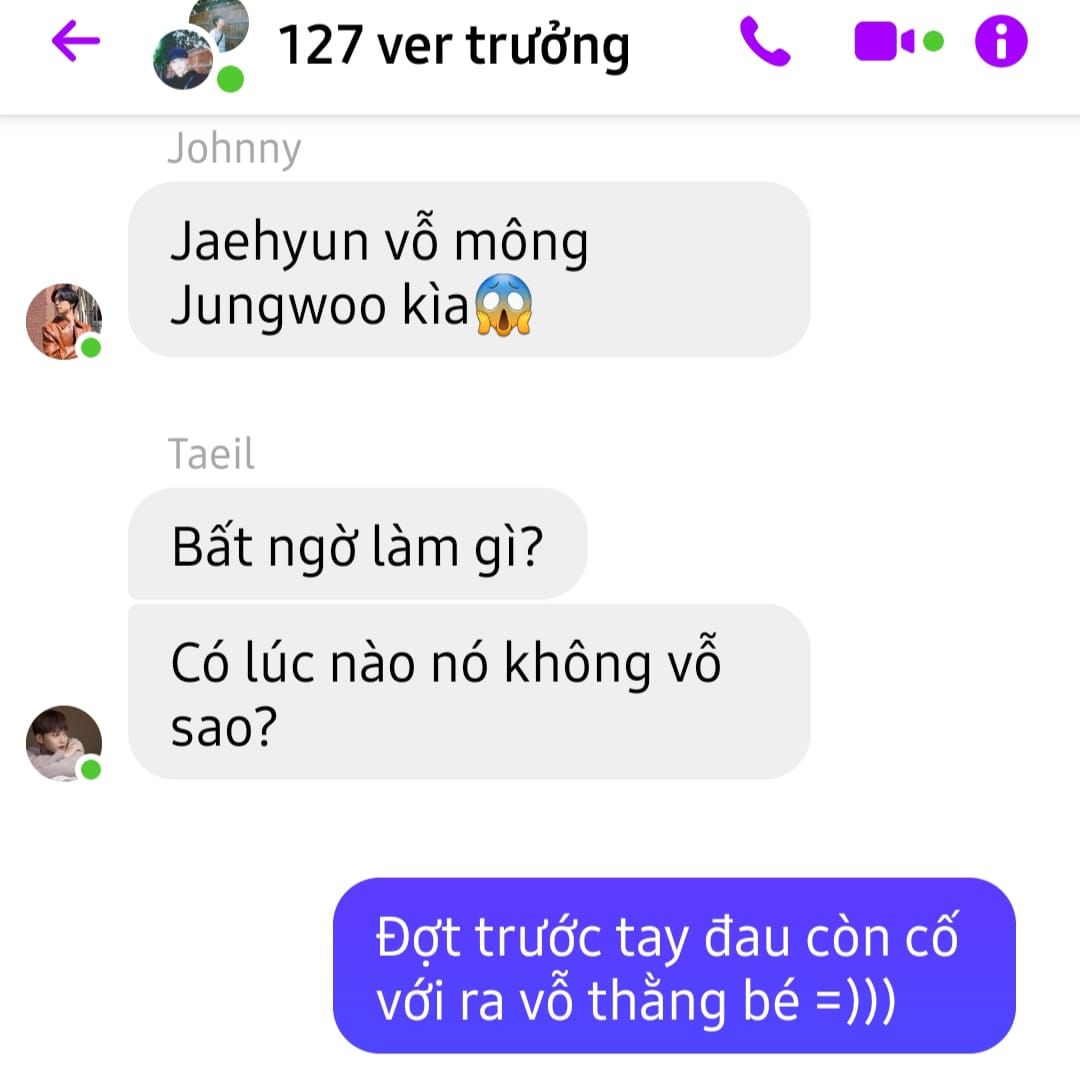This screenshot has height=1080, width=1080.
Task: Open Taeil's profile avatar
Action: coord(63,743)
